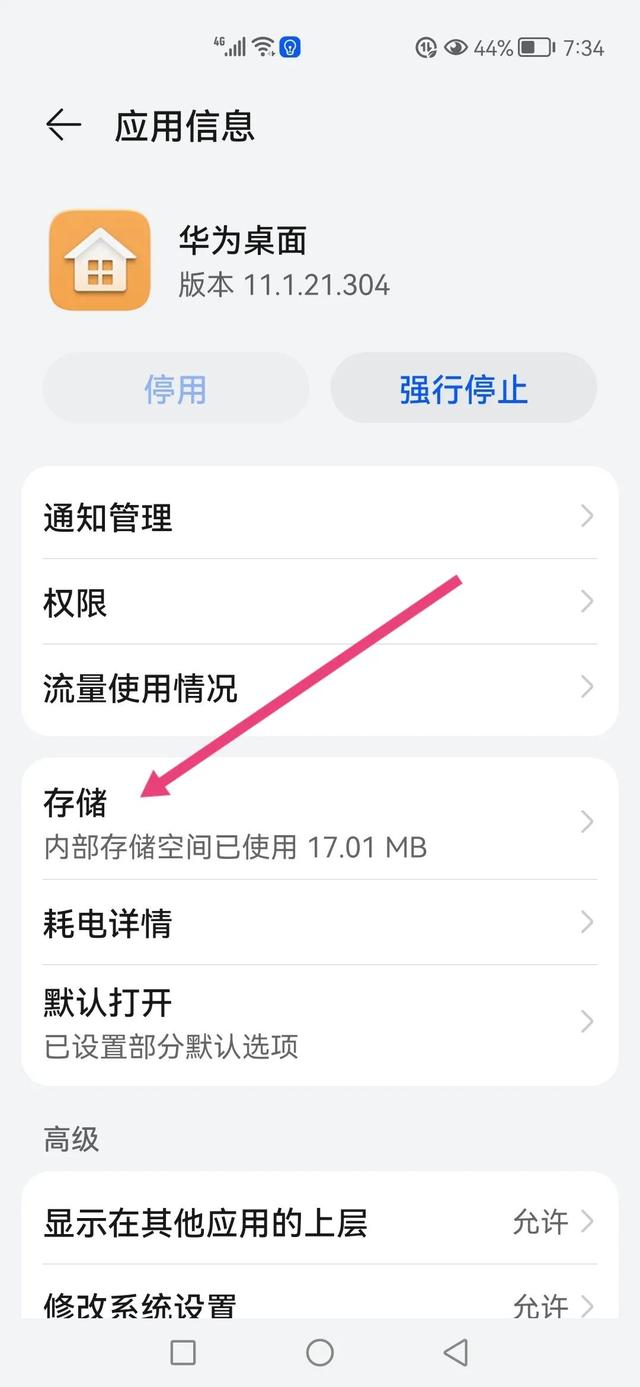Open 默认打开 options
This screenshot has width=640, height=1387.
point(319,1021)
